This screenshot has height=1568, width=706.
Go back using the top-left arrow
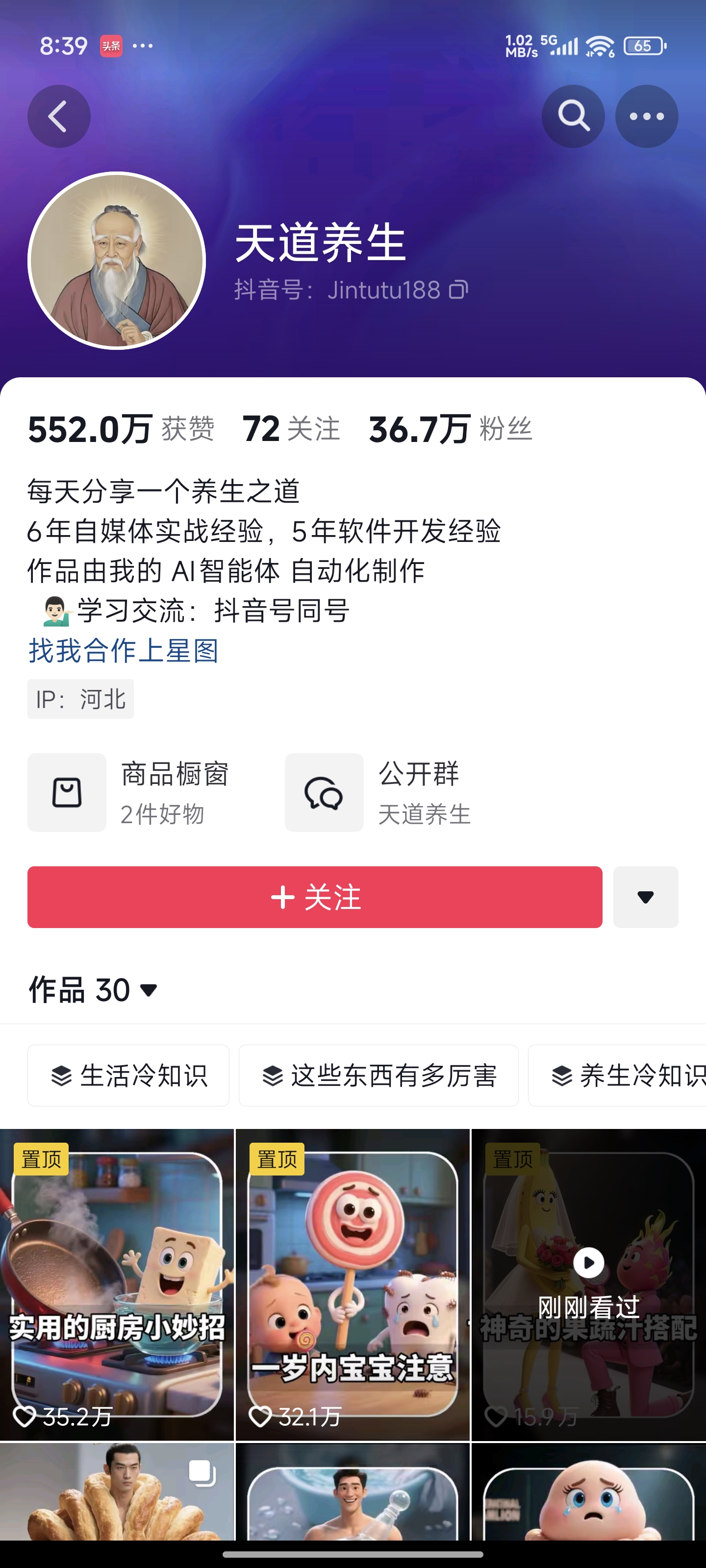(58, 116)
